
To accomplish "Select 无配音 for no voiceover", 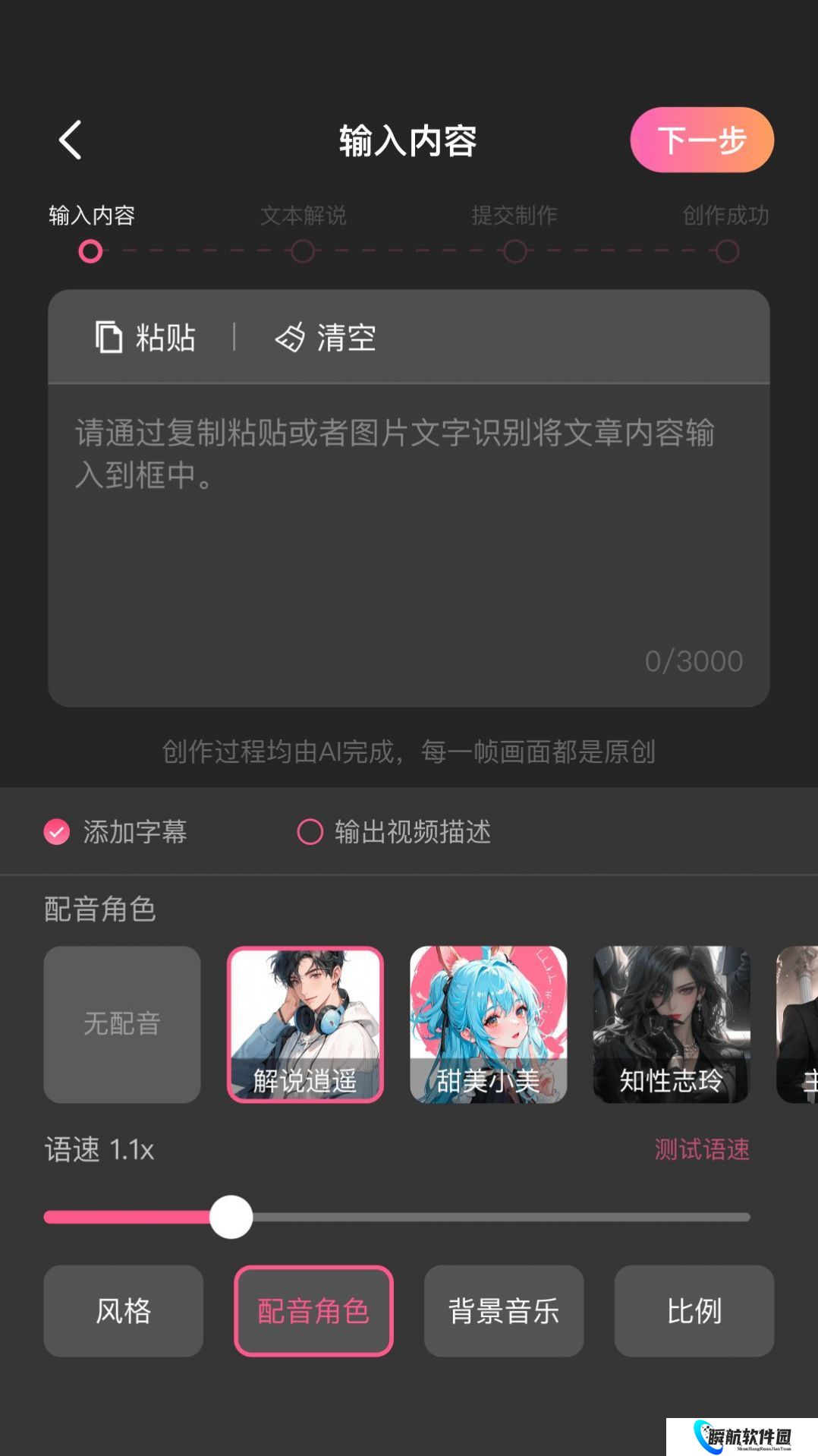I will pos(122,1024).
